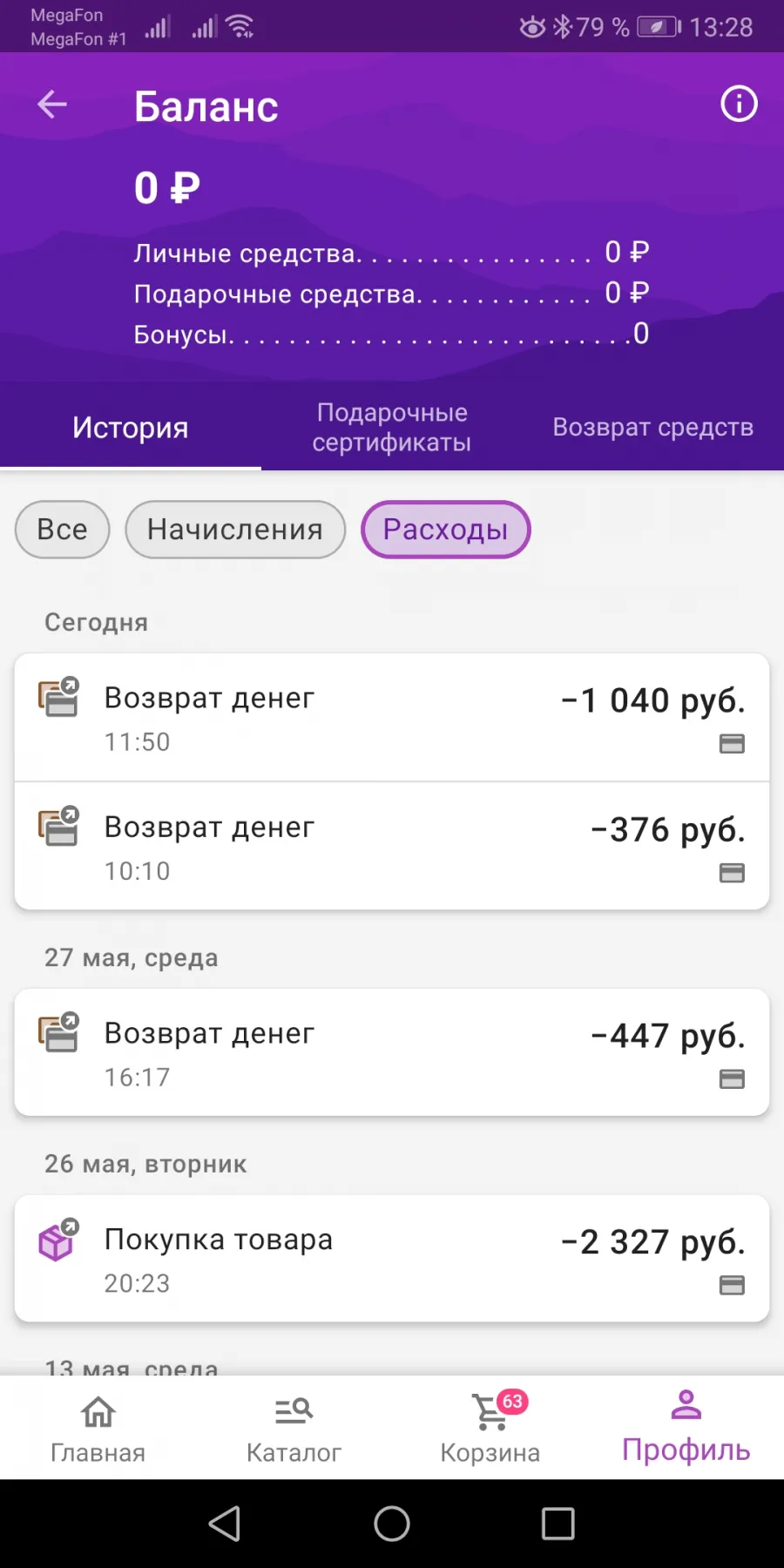This screenshot has width=784, height=1568.
Task: Tap the system home button
Action: pos(392,1524)
